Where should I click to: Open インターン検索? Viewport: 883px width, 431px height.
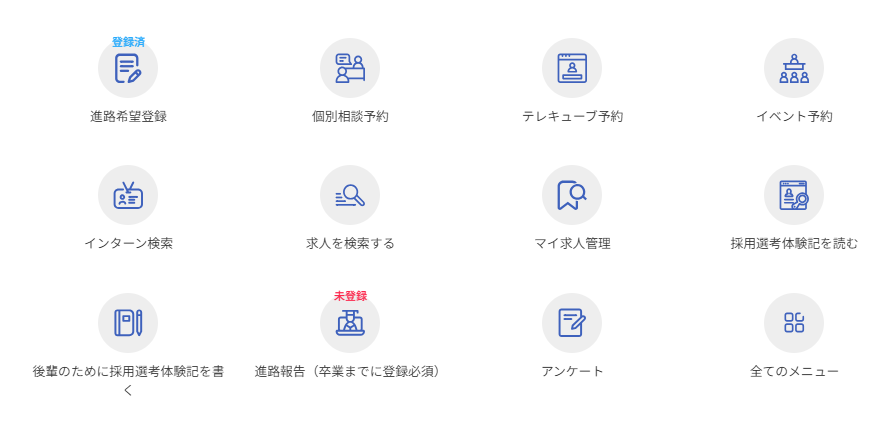click(128, 195)
